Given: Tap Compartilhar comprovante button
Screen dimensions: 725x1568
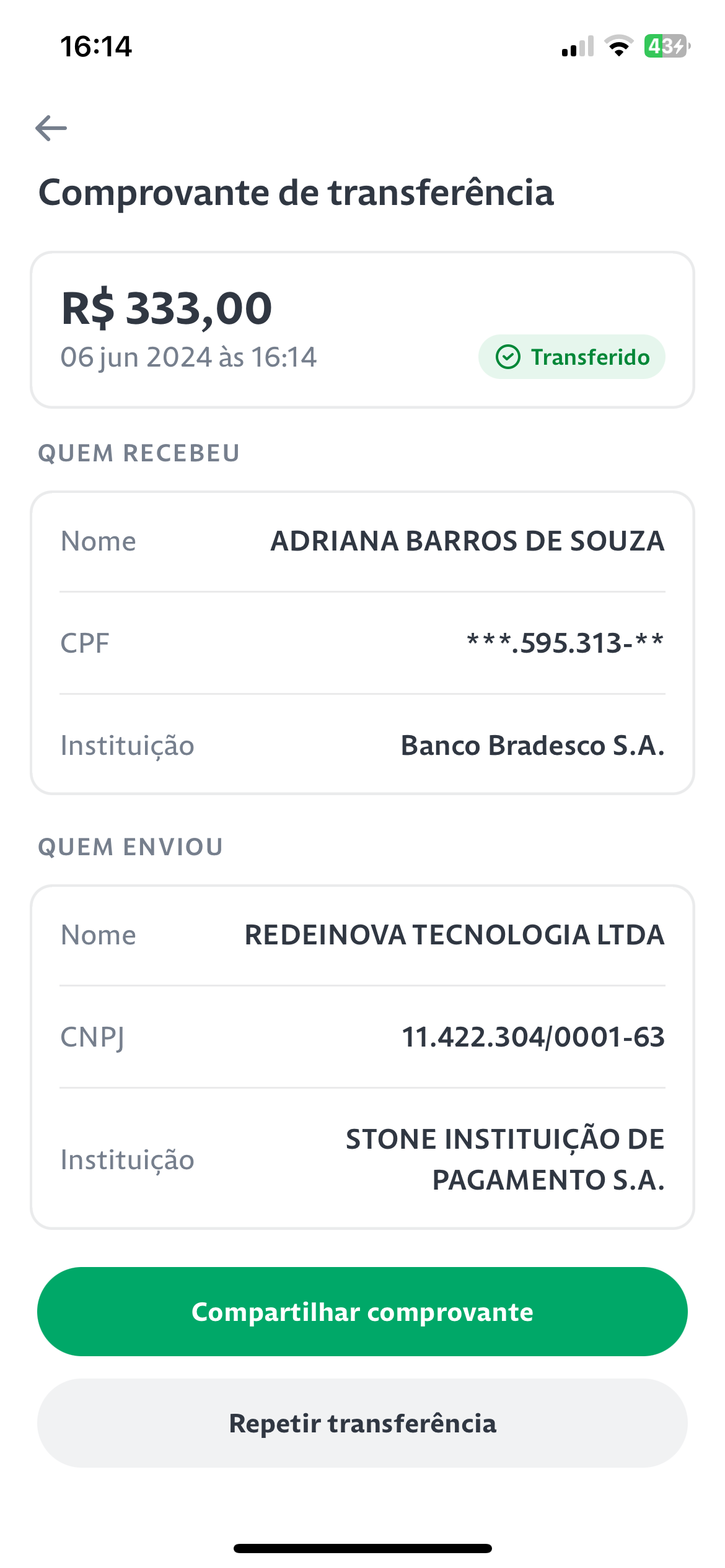Looking at the screenshot, I should coord(362,1312).
